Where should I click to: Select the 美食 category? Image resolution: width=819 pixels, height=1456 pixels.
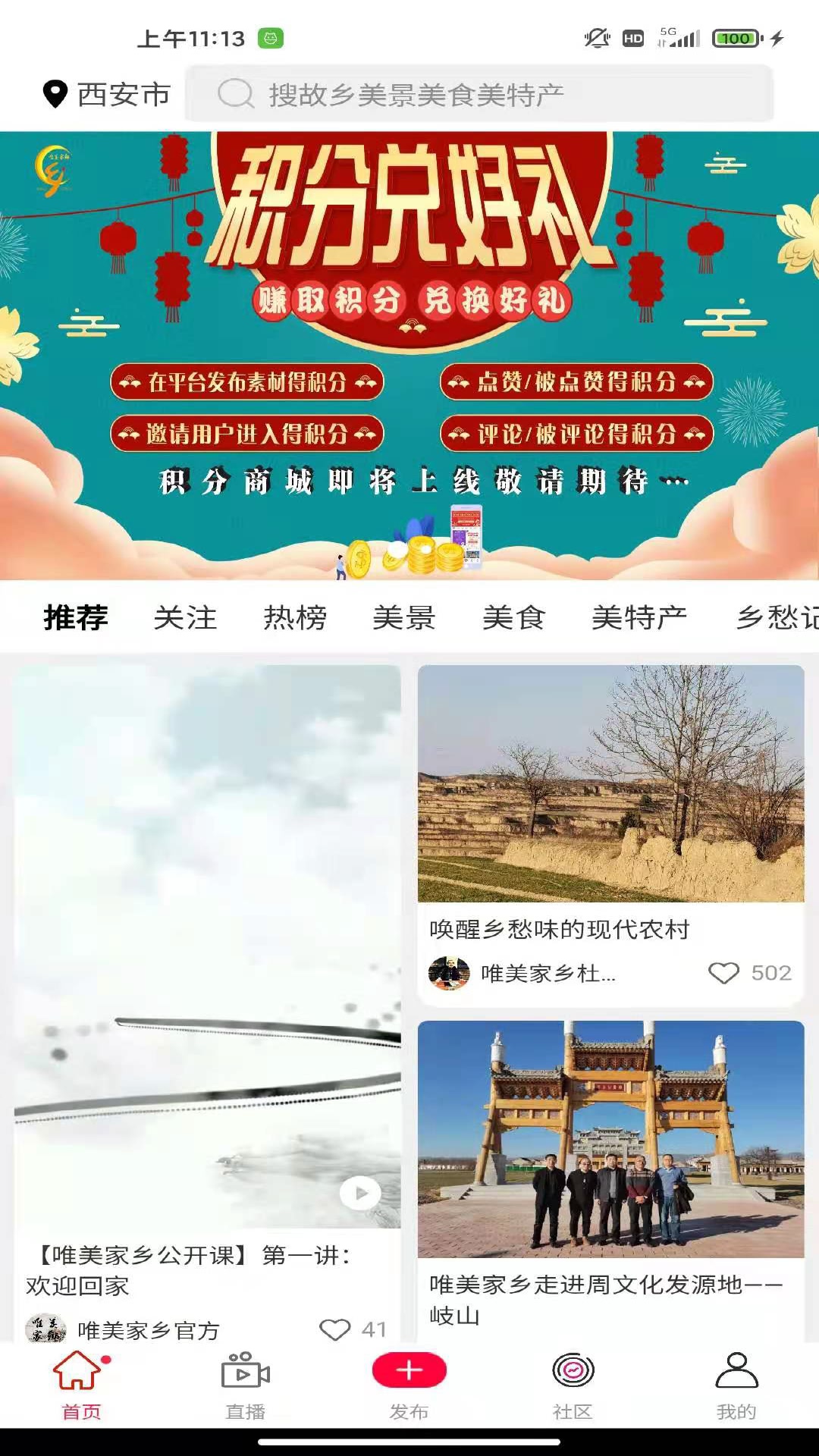tap(513, 618)
